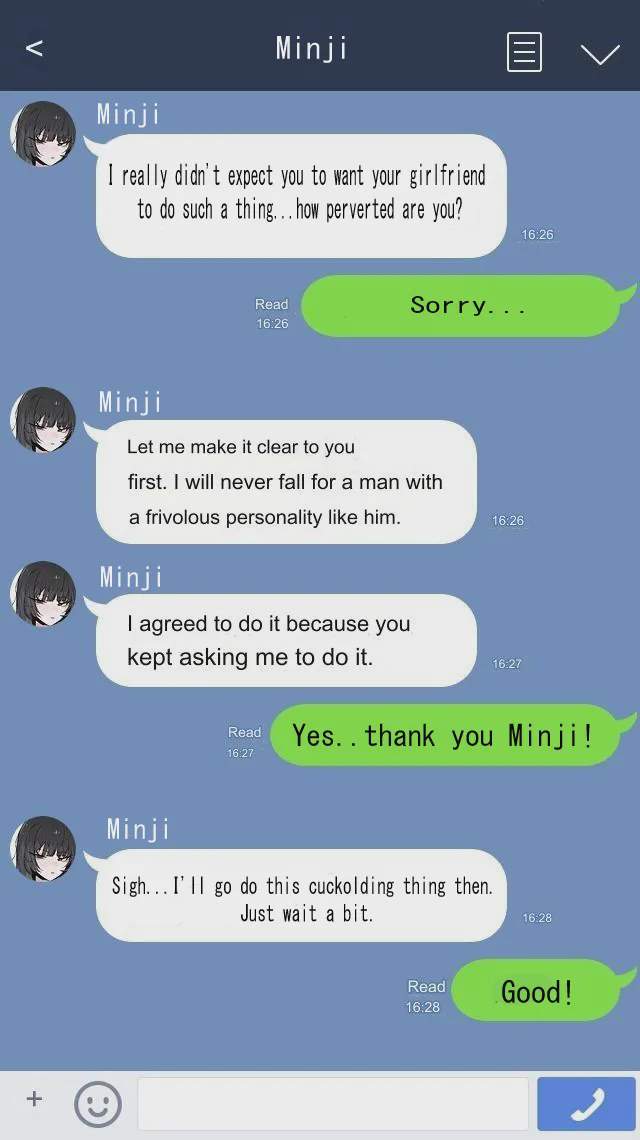Open the plus attachment menu
The width and height of the screenshot is (640, 1140).
click(34, 1099)
